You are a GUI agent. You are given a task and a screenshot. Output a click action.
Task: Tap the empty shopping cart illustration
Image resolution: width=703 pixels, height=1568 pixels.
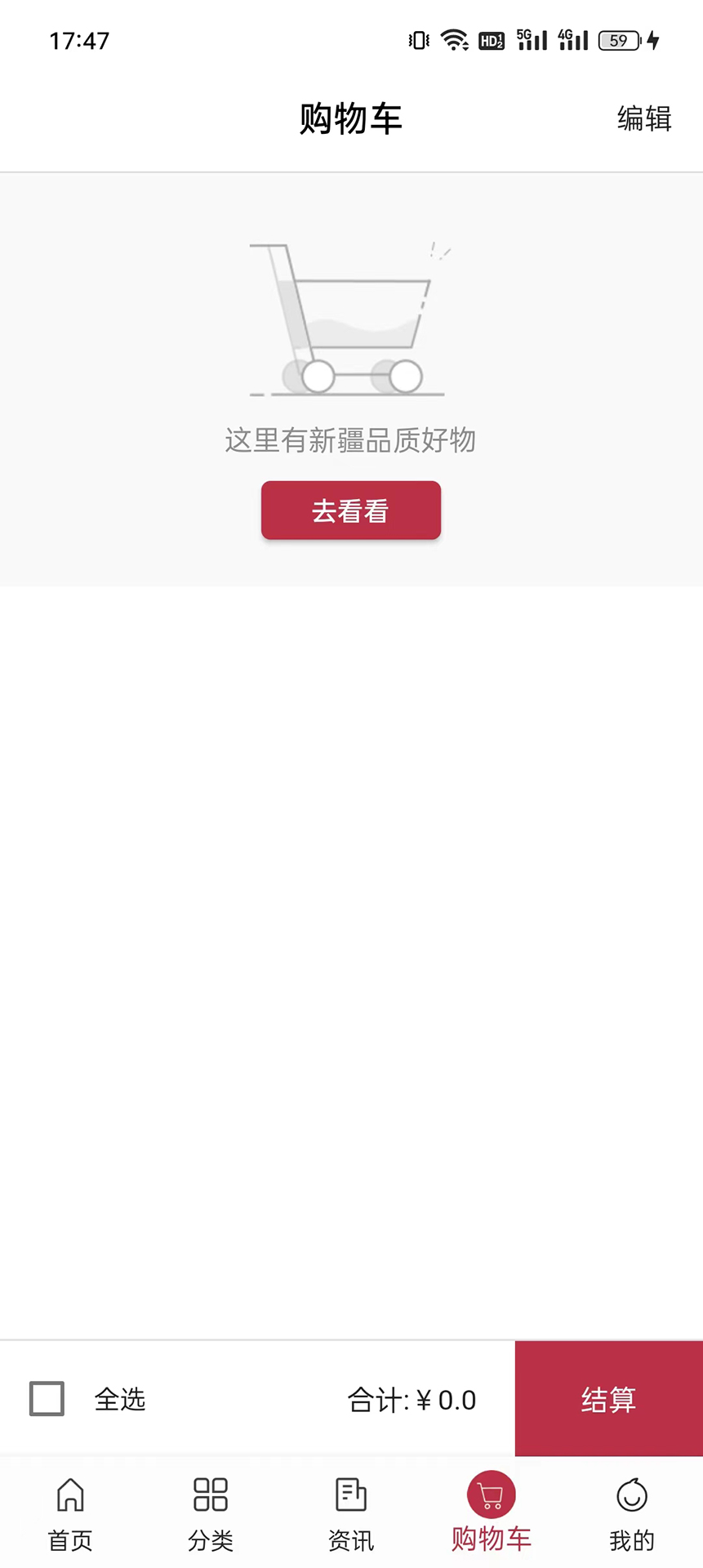click(x=350, y=318)
